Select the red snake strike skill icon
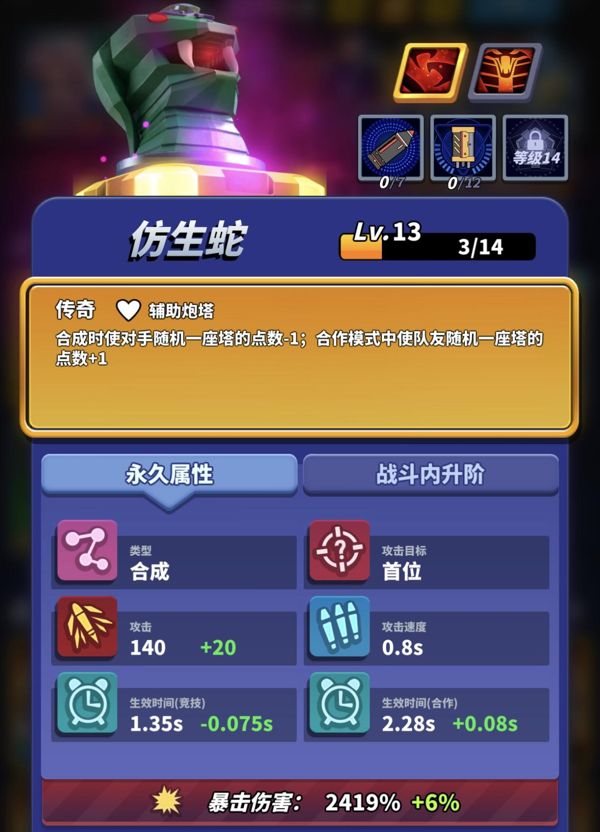600x832 pixels. [x=429, y=70]
